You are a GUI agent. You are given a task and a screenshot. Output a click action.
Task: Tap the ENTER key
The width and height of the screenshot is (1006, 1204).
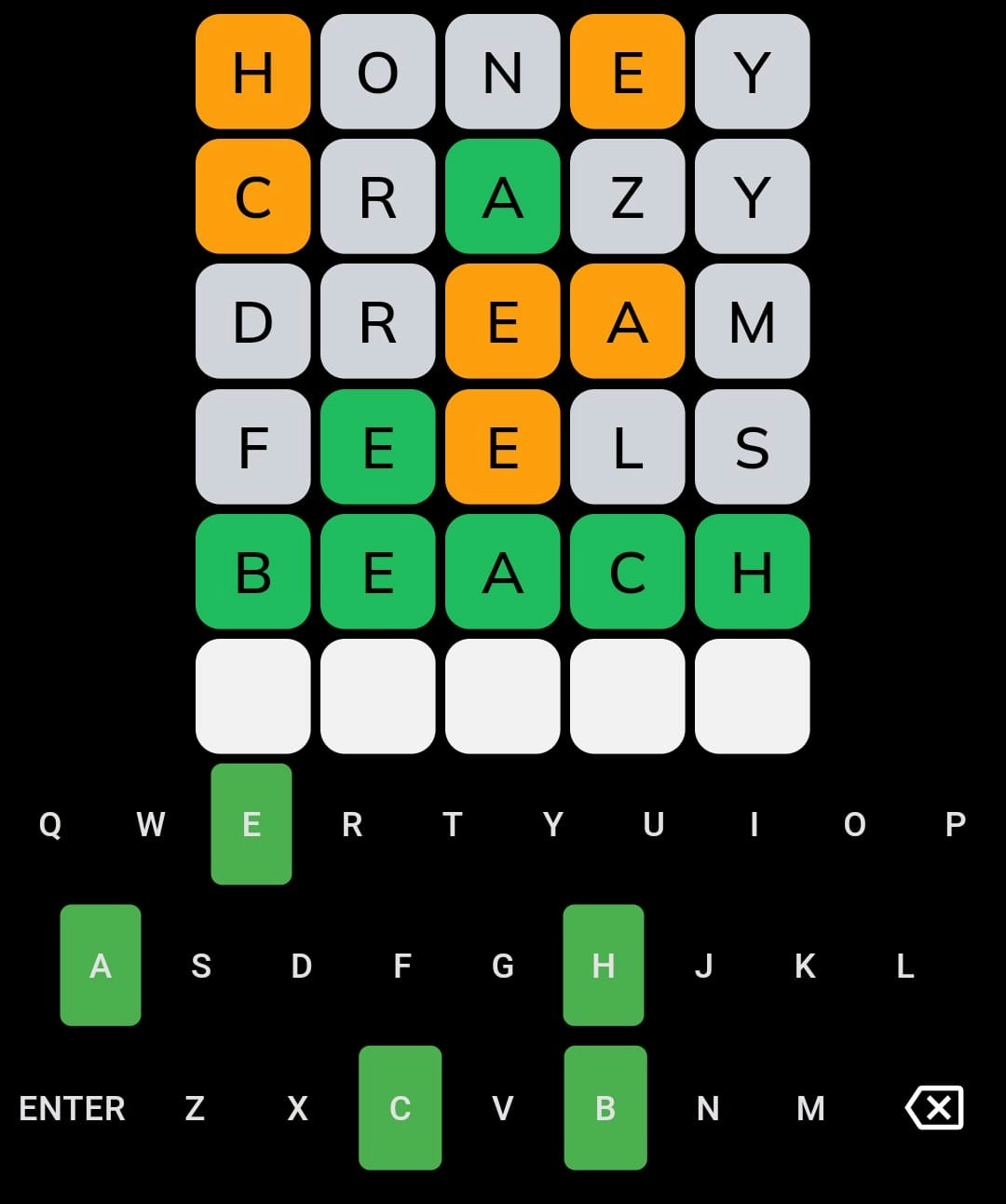[72, 1108]
